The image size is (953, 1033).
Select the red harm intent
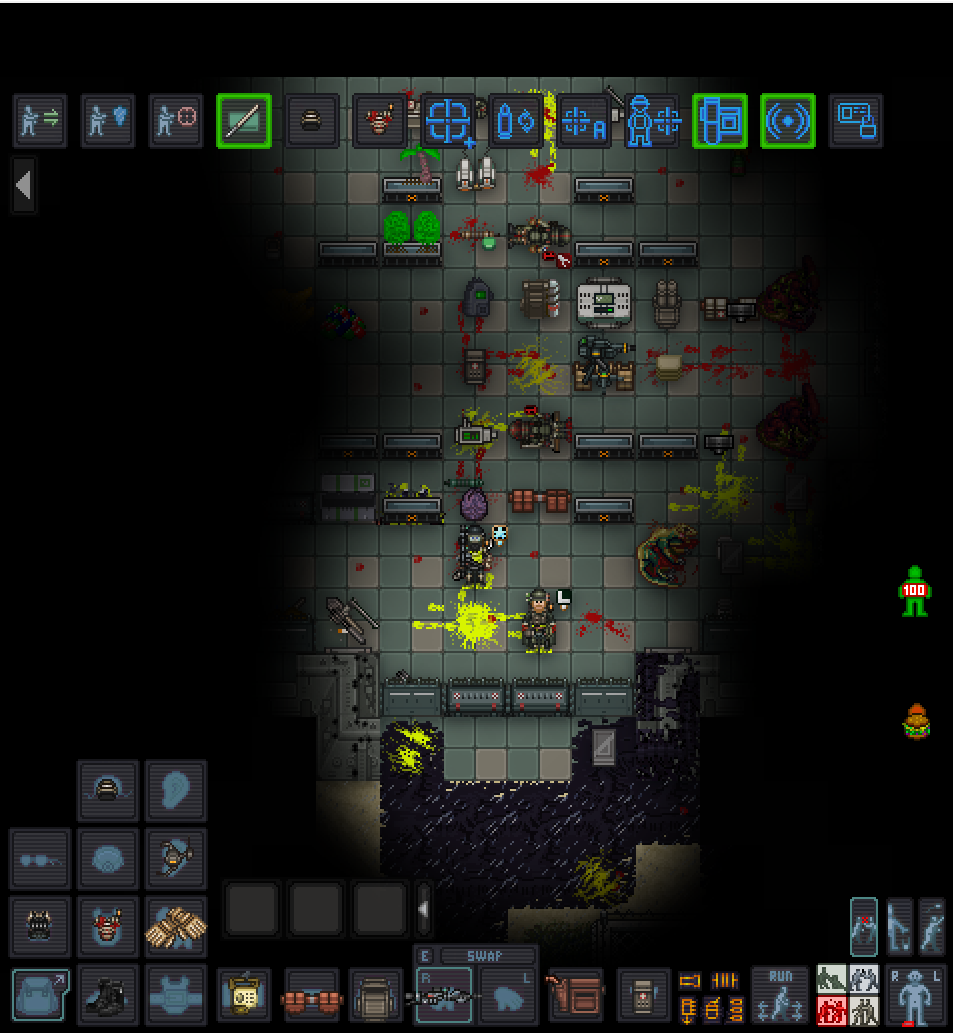click(x=831, y=1010)
